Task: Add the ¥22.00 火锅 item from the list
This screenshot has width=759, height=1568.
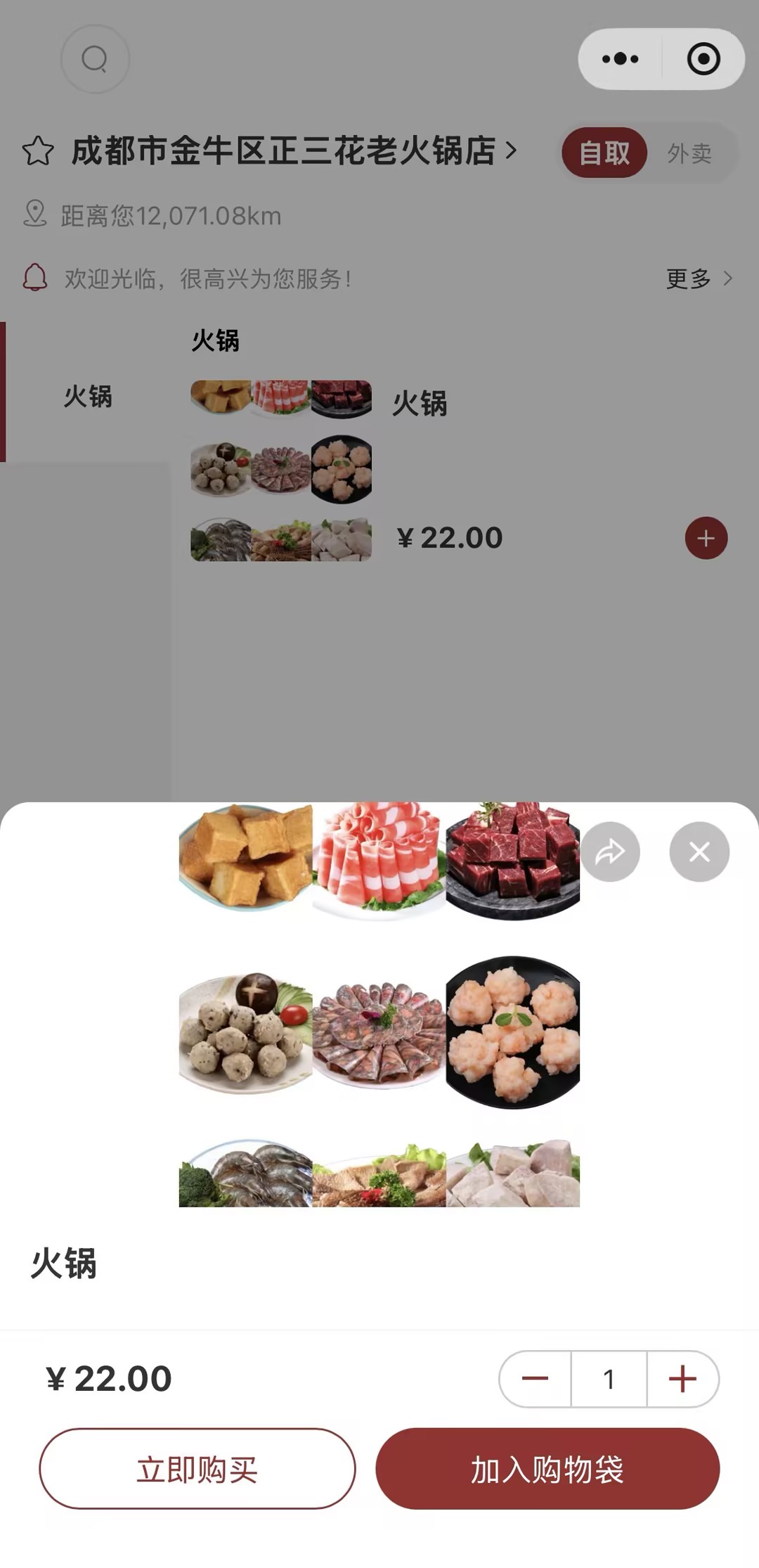Action: (706, 538)
